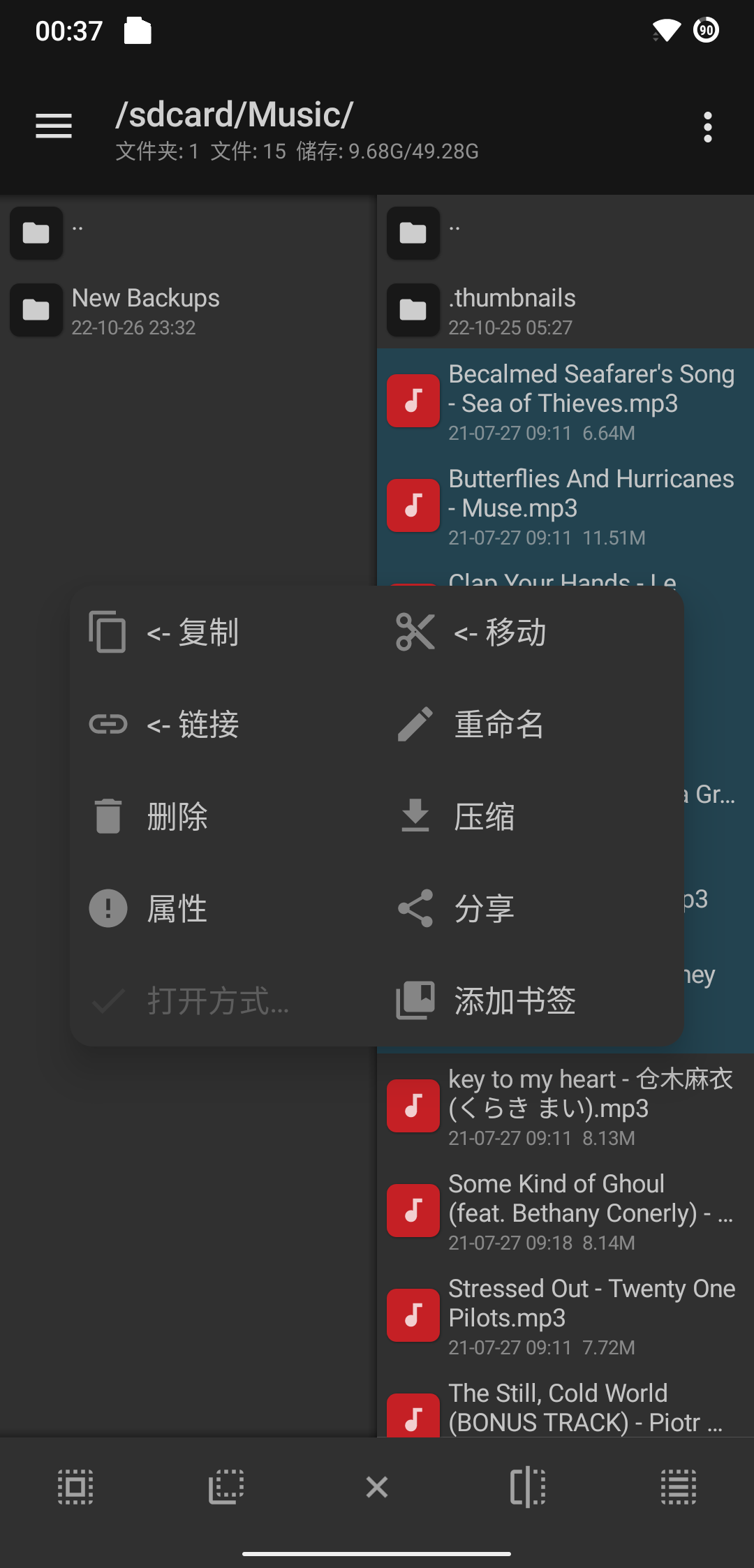Viewport: 754px width, 1568px height.
Task: Tap the bottom toolbar list-lines icon
Action: 679,1487
